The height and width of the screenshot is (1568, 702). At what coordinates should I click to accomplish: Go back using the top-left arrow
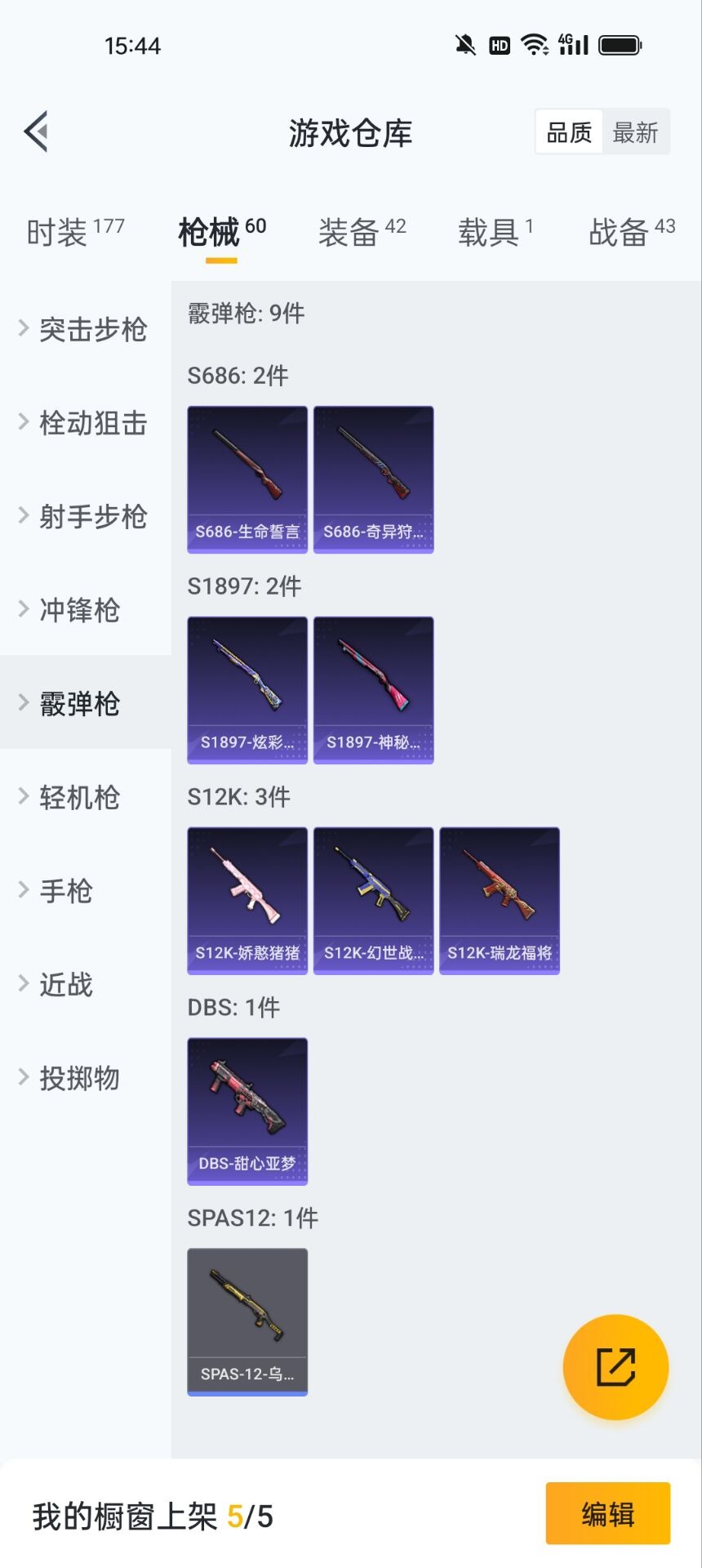coord(36,131)
